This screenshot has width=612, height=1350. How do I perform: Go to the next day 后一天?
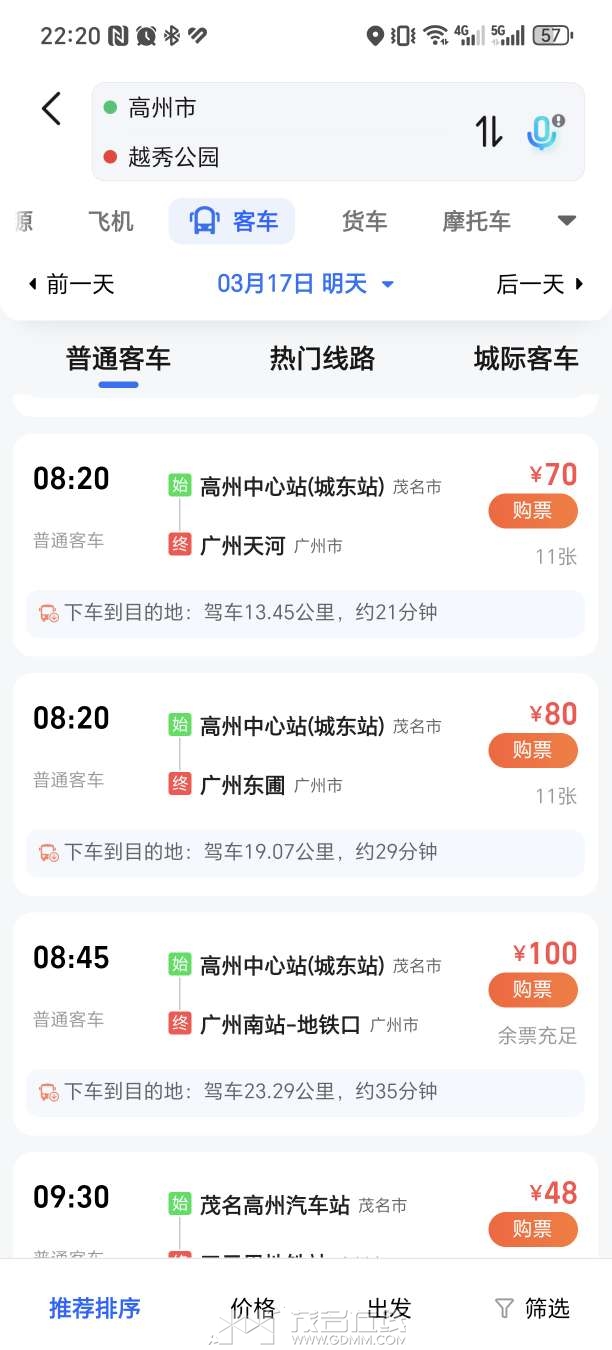pyautogui.click(x=540, y=284)
